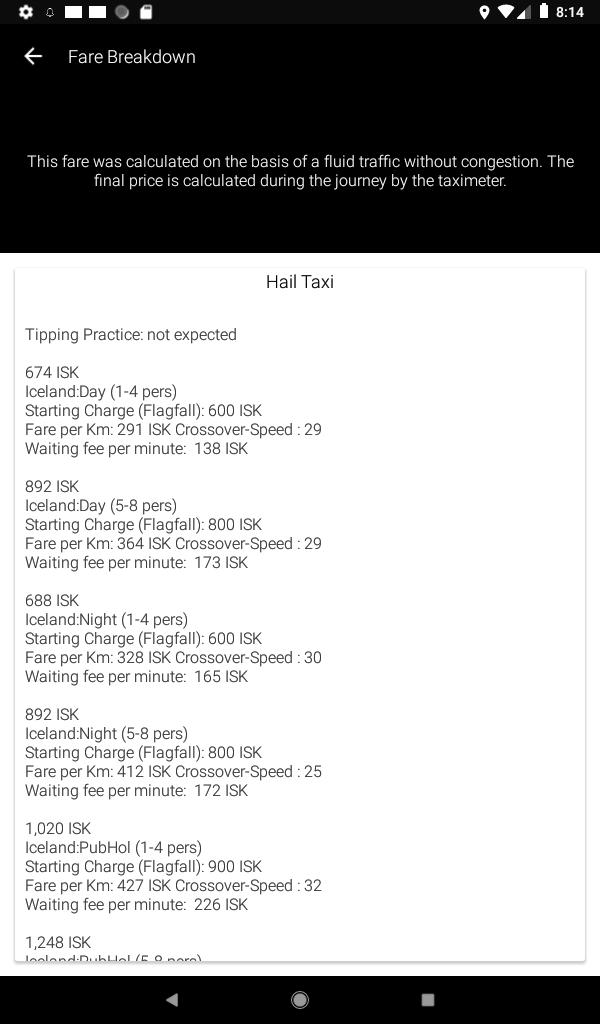This screenshot has height=1024, width=600.
Task: Open the recent apps view
Action: coord(428,999)
